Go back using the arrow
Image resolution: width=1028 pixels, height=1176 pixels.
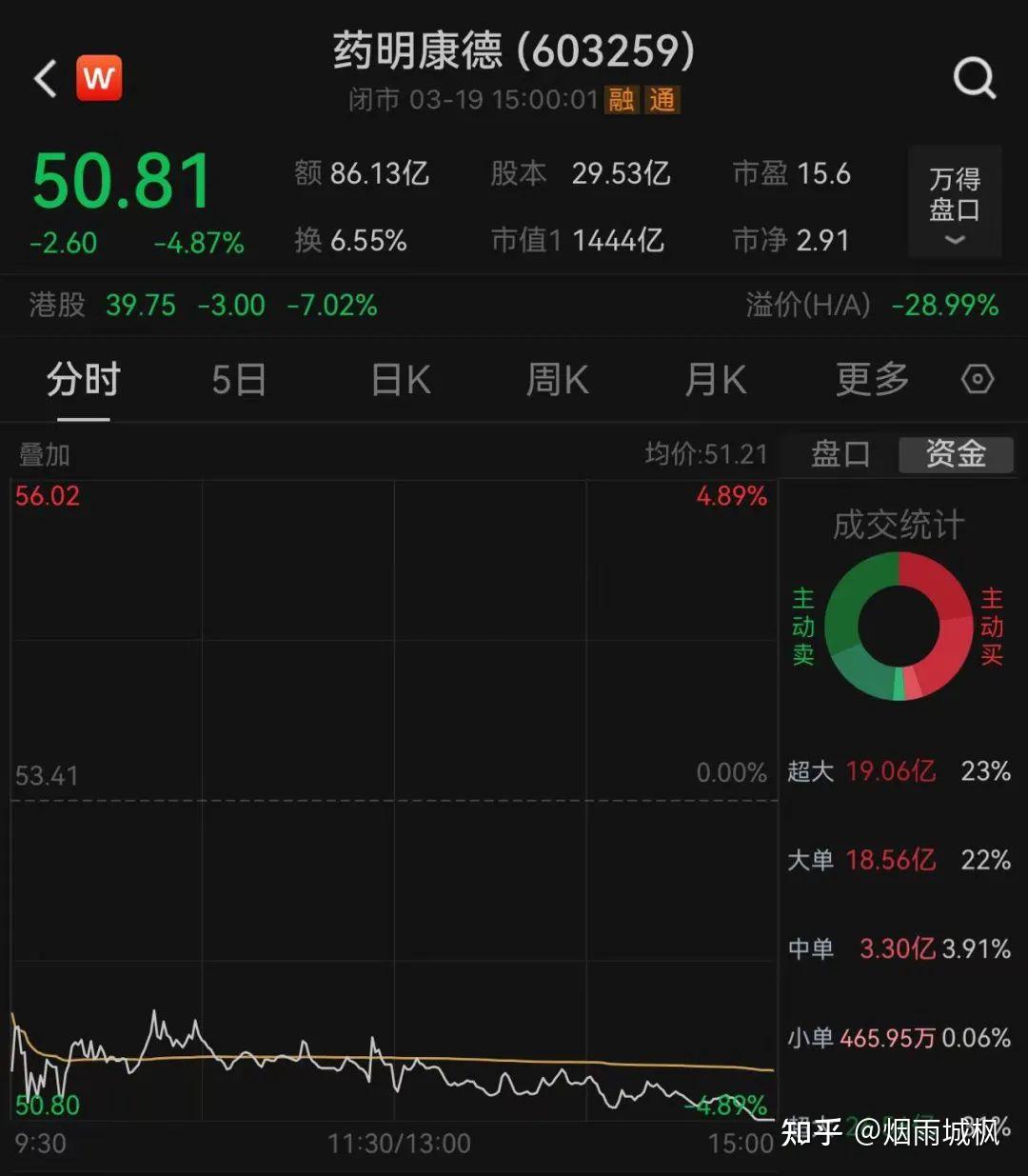click(x=45, y=78)
